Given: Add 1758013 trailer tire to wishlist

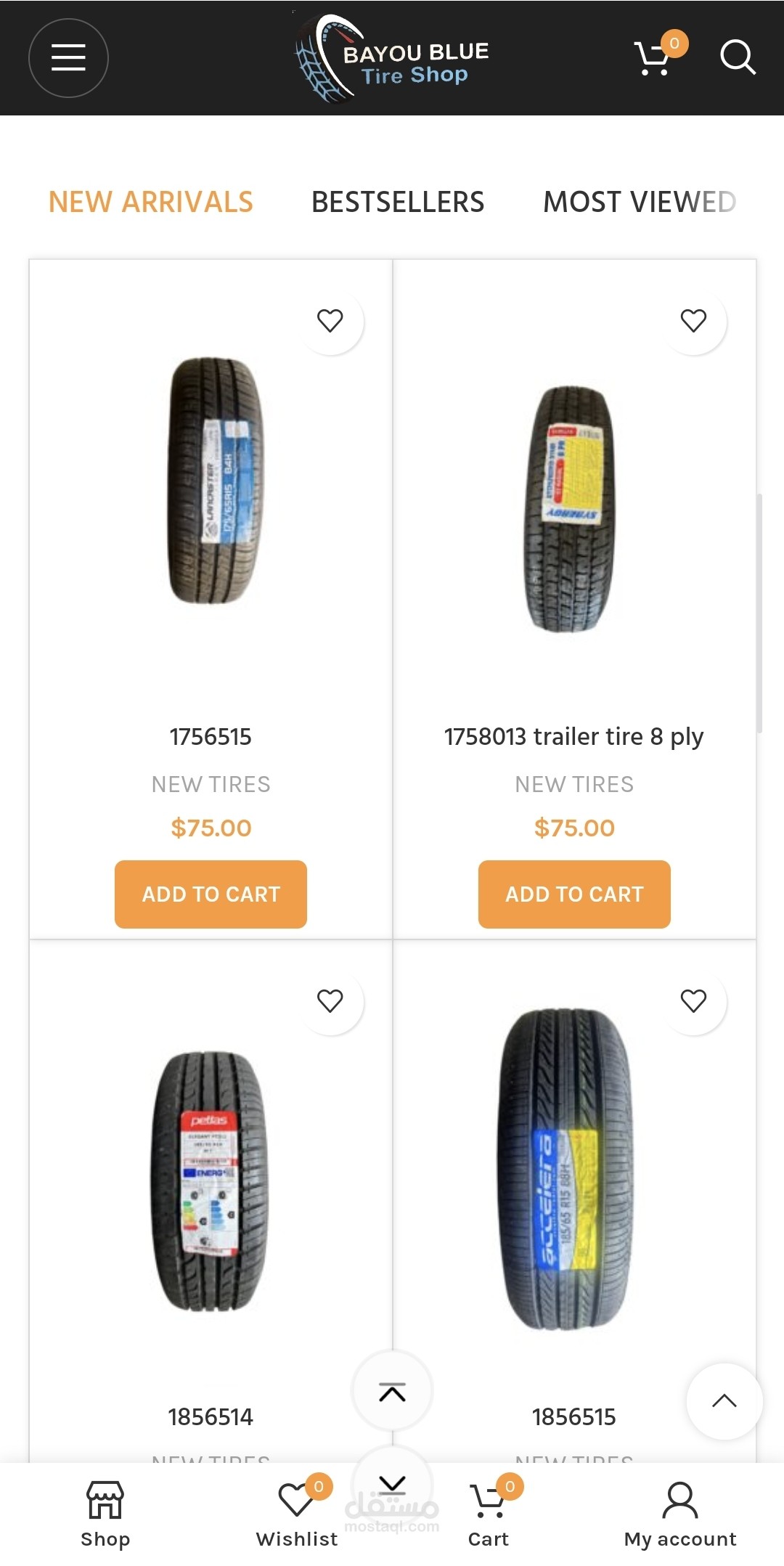Looking at the screenshot, I should [x=693, y=321].
